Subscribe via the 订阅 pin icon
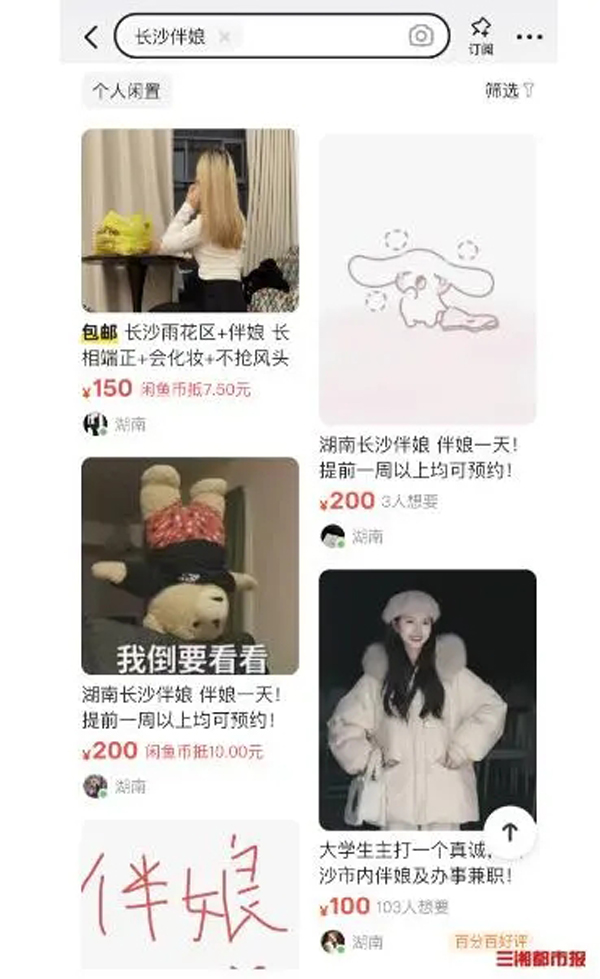This screenshot has height=979, width=600. pos(481,36)
